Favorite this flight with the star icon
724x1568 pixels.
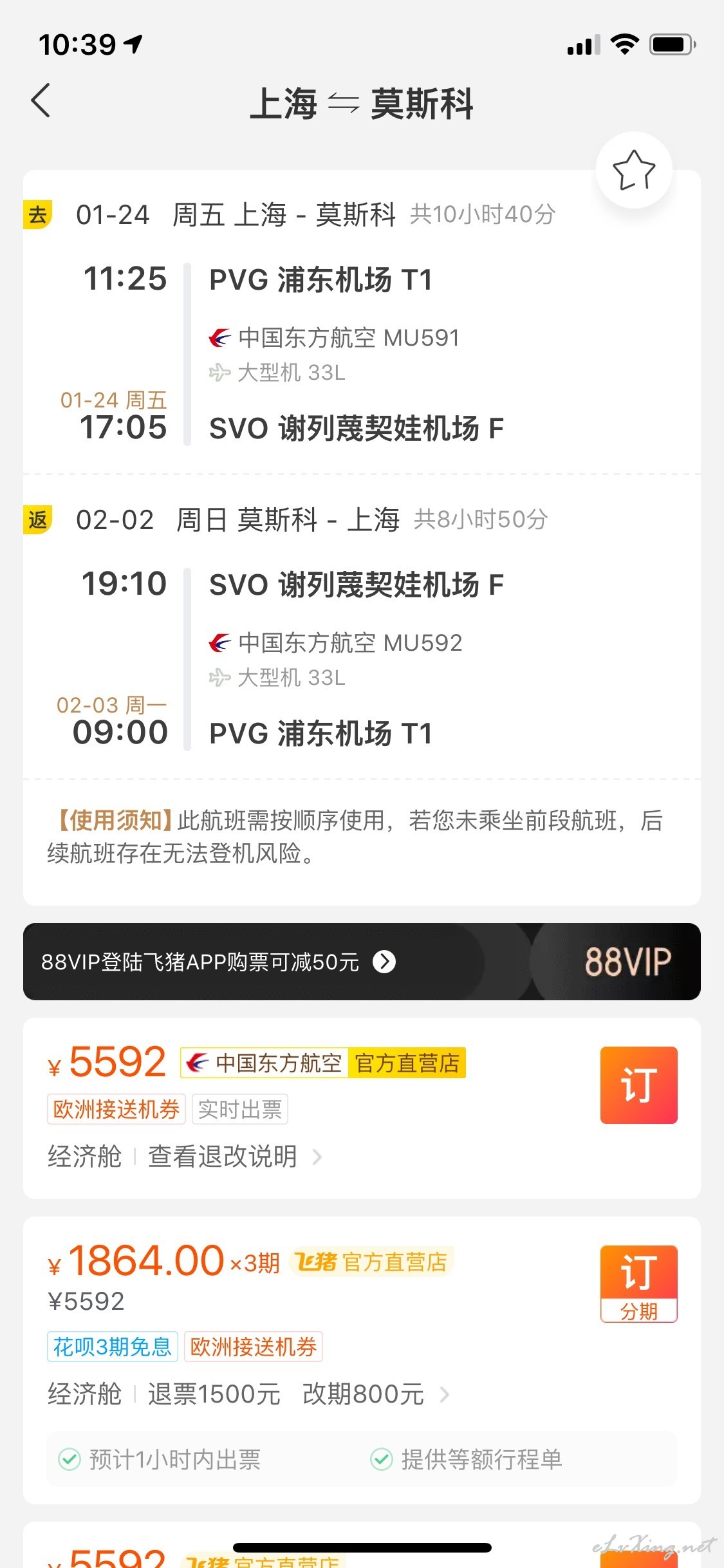pos(634,170)
